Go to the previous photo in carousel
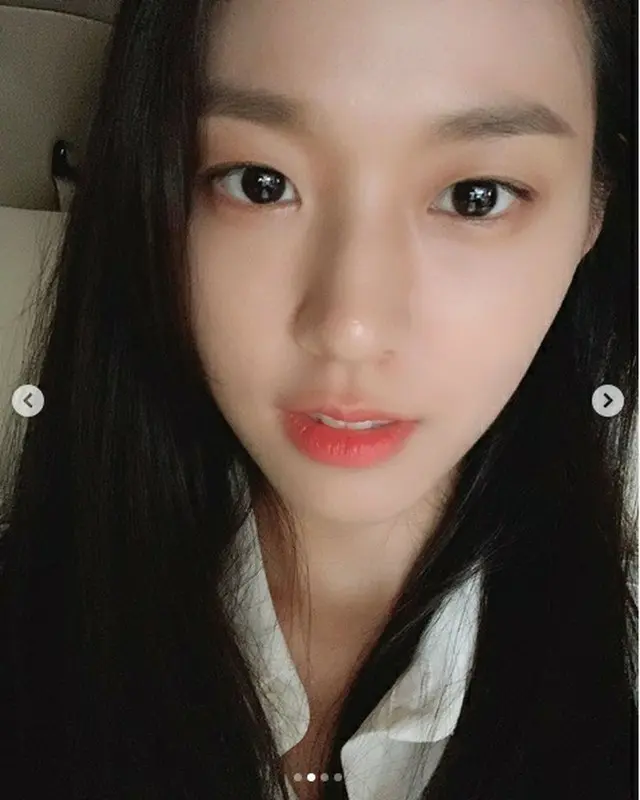This screenshot has width=640, height=800. 28,401
